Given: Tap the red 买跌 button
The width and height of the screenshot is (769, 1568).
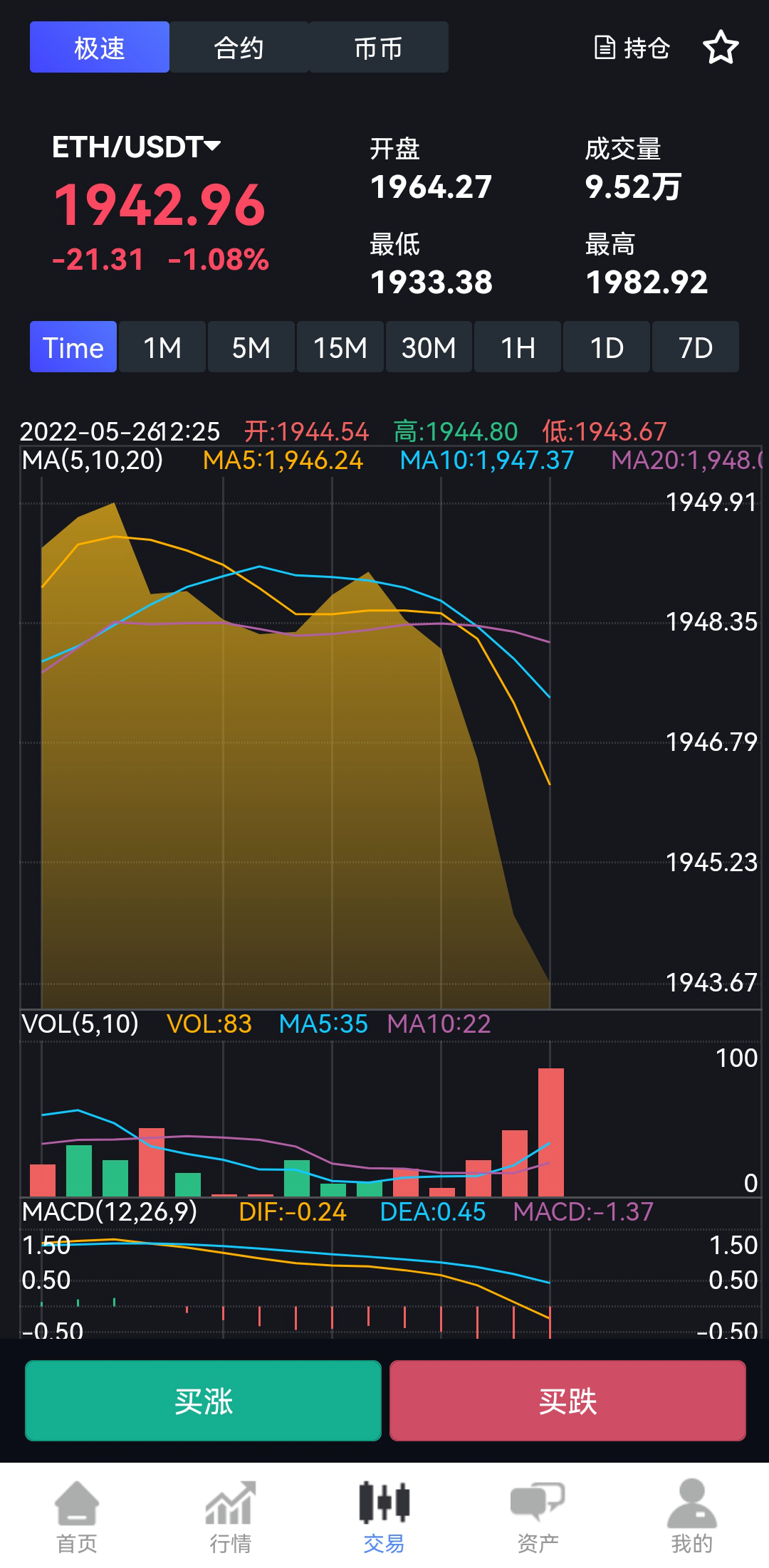Looking at the screenshot, I should [x=567, y=1401].
